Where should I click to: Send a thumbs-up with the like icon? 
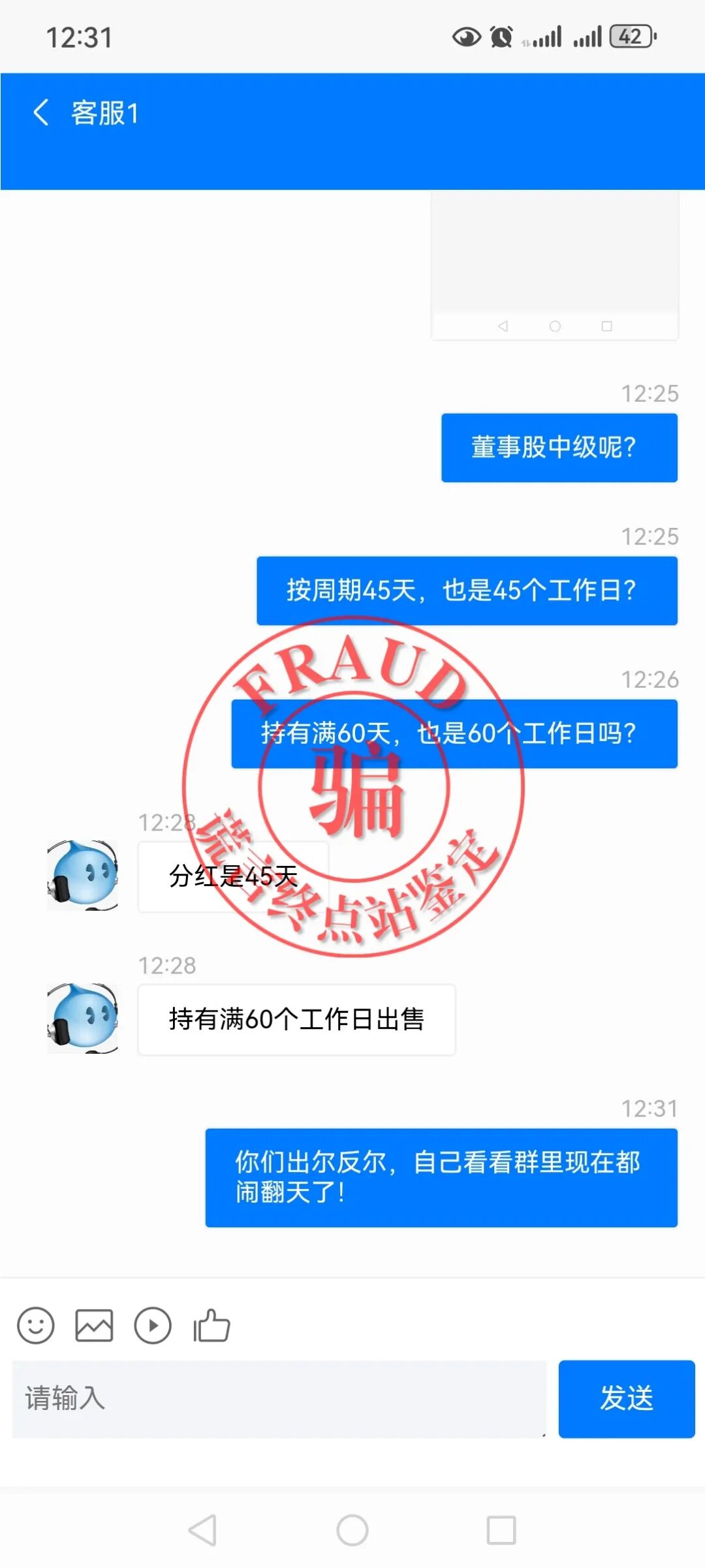click(210, 1325)
